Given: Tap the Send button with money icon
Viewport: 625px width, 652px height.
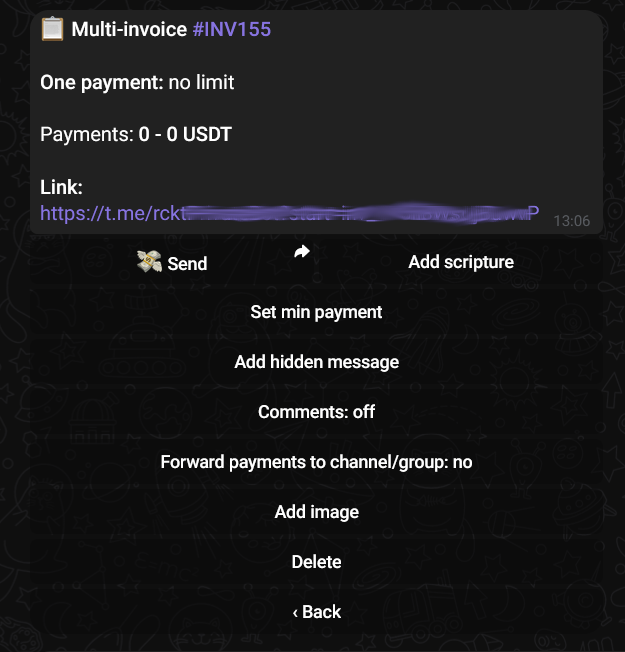Looking at the screenshot, I should pyautogui.click(x=172, y=263).
